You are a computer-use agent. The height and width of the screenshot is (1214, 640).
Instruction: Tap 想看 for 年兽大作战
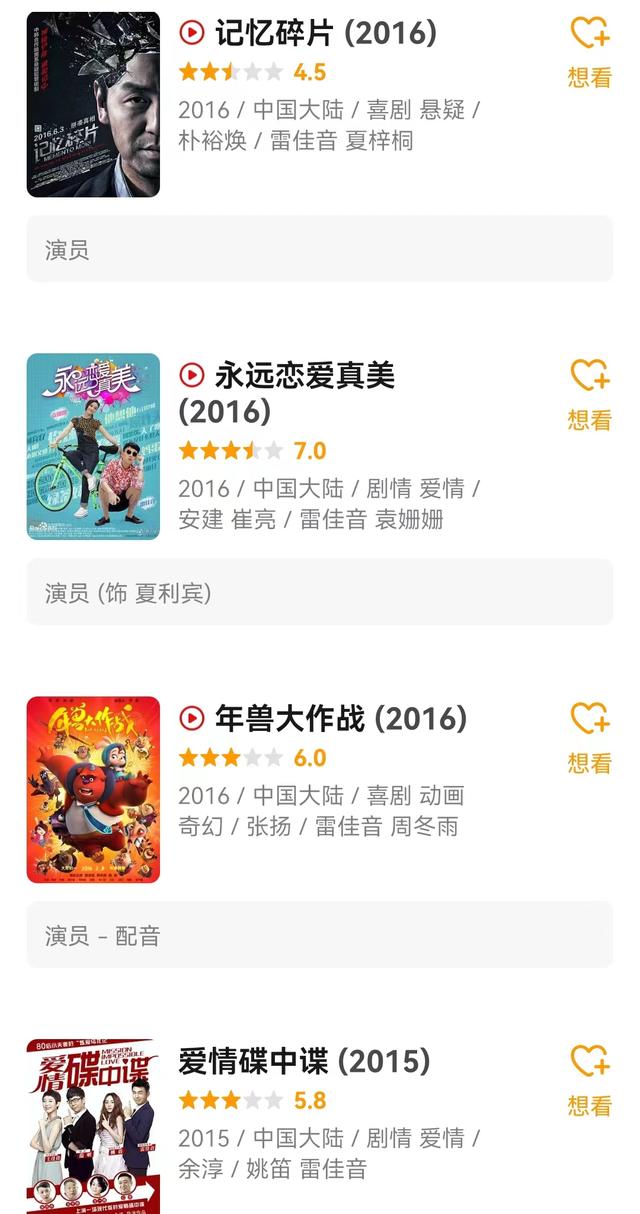click(589, 738)
